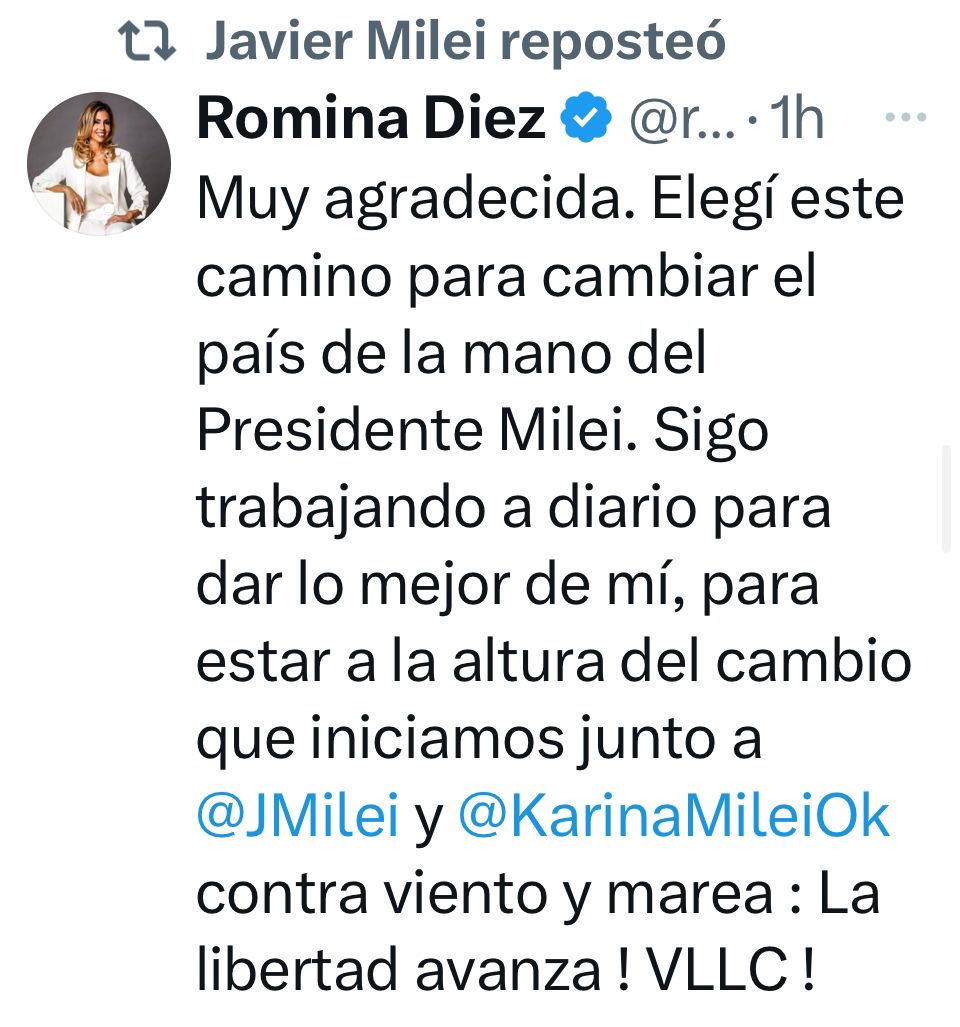Open Javier Milei reposteó header link
Image resolution: width=960 pixels, height=1027 pixels.
(x=463, y=41)
